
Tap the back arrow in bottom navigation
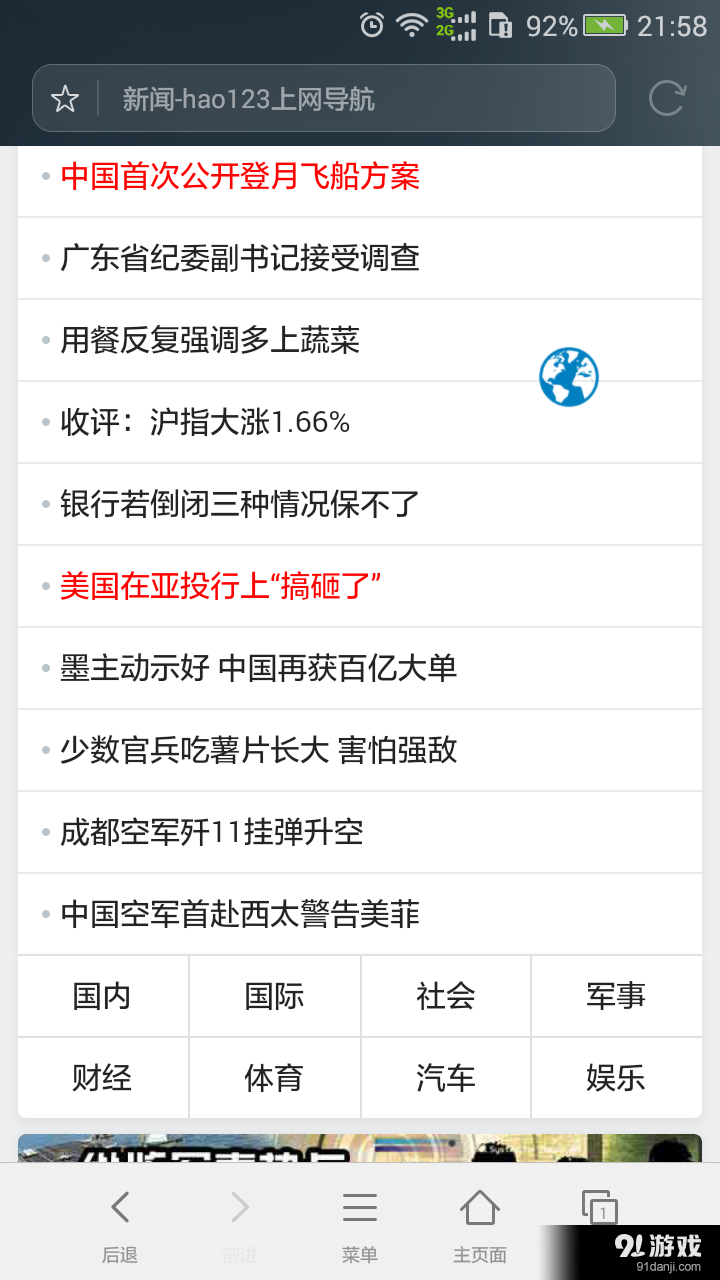[x=120, y=1207]
